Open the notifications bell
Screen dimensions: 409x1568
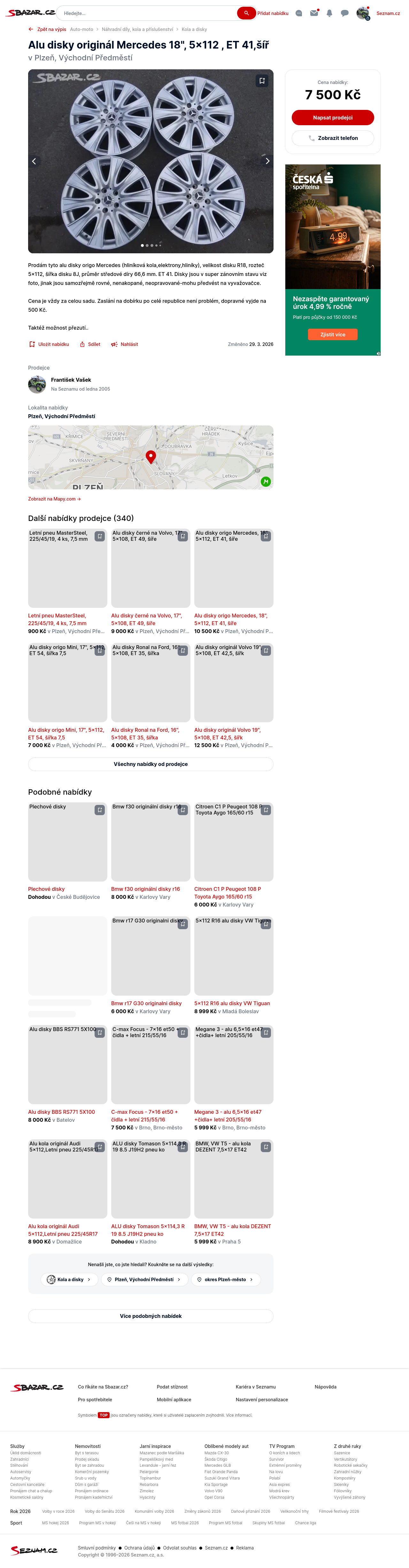tap(329, 13)
